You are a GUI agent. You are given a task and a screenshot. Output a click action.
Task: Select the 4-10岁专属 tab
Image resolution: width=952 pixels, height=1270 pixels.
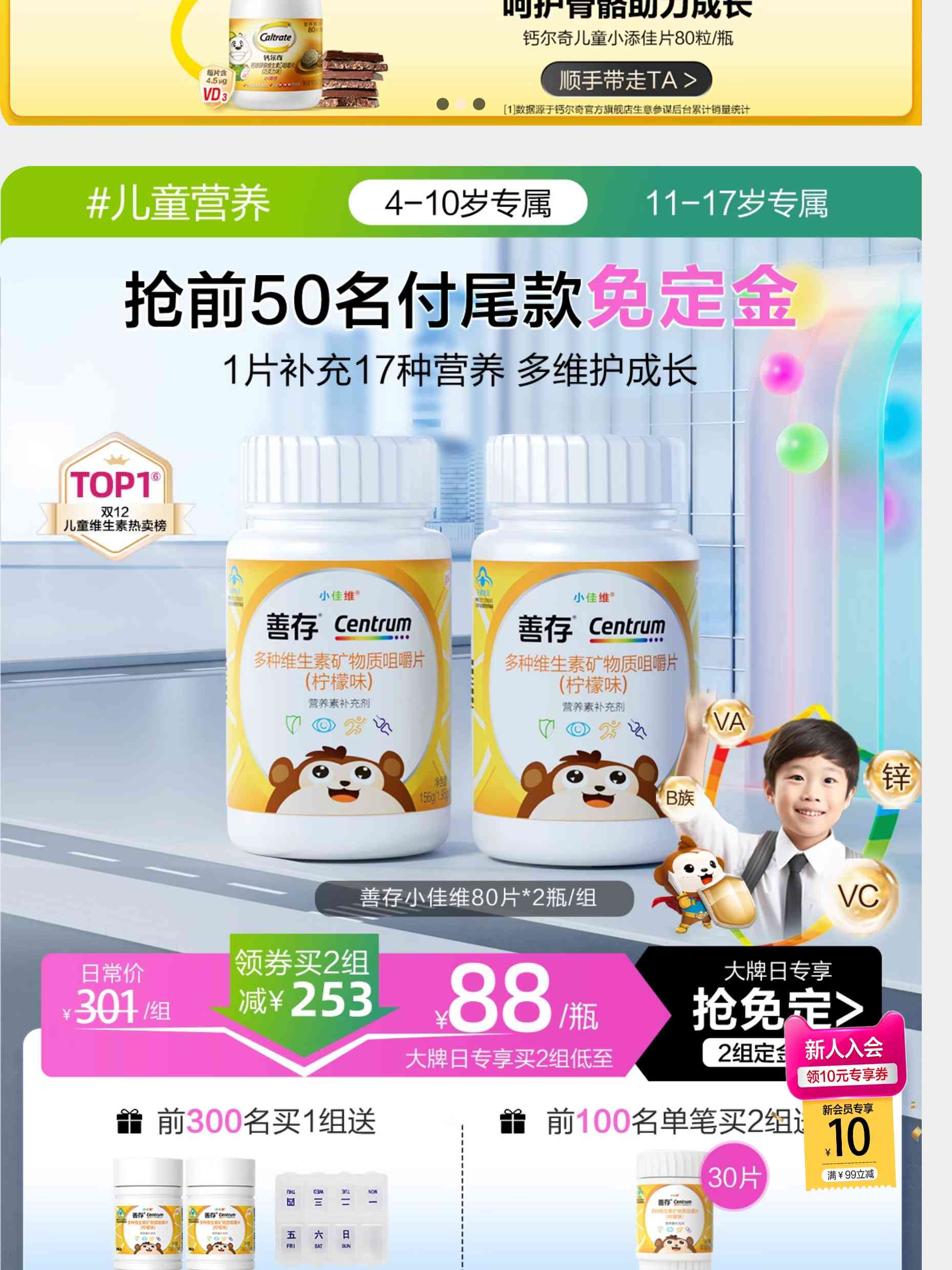tap(468, 203)
